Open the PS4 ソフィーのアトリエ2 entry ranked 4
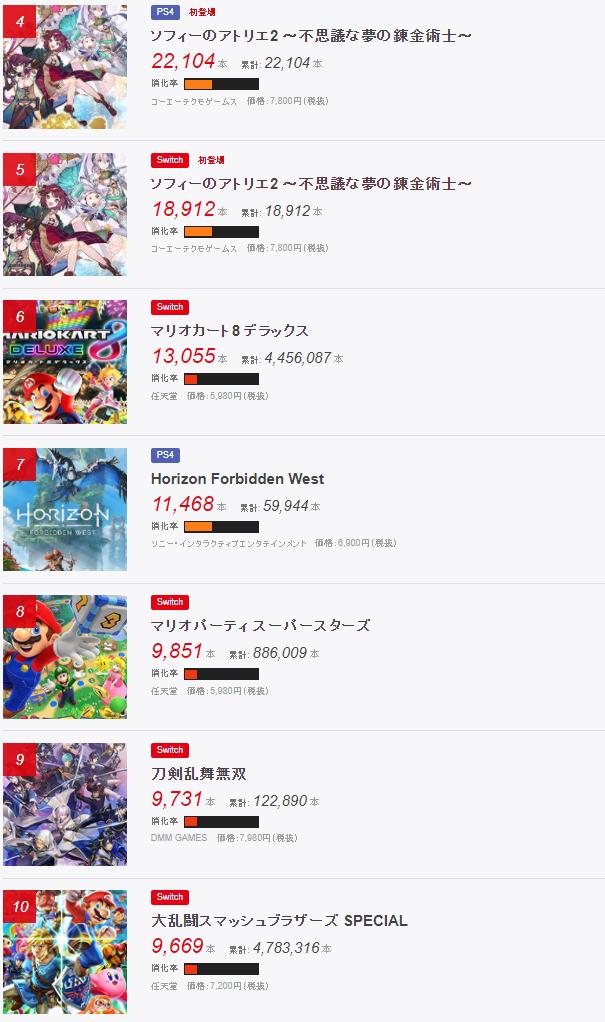Screen dimensions: 605x1022 point(311,36)
